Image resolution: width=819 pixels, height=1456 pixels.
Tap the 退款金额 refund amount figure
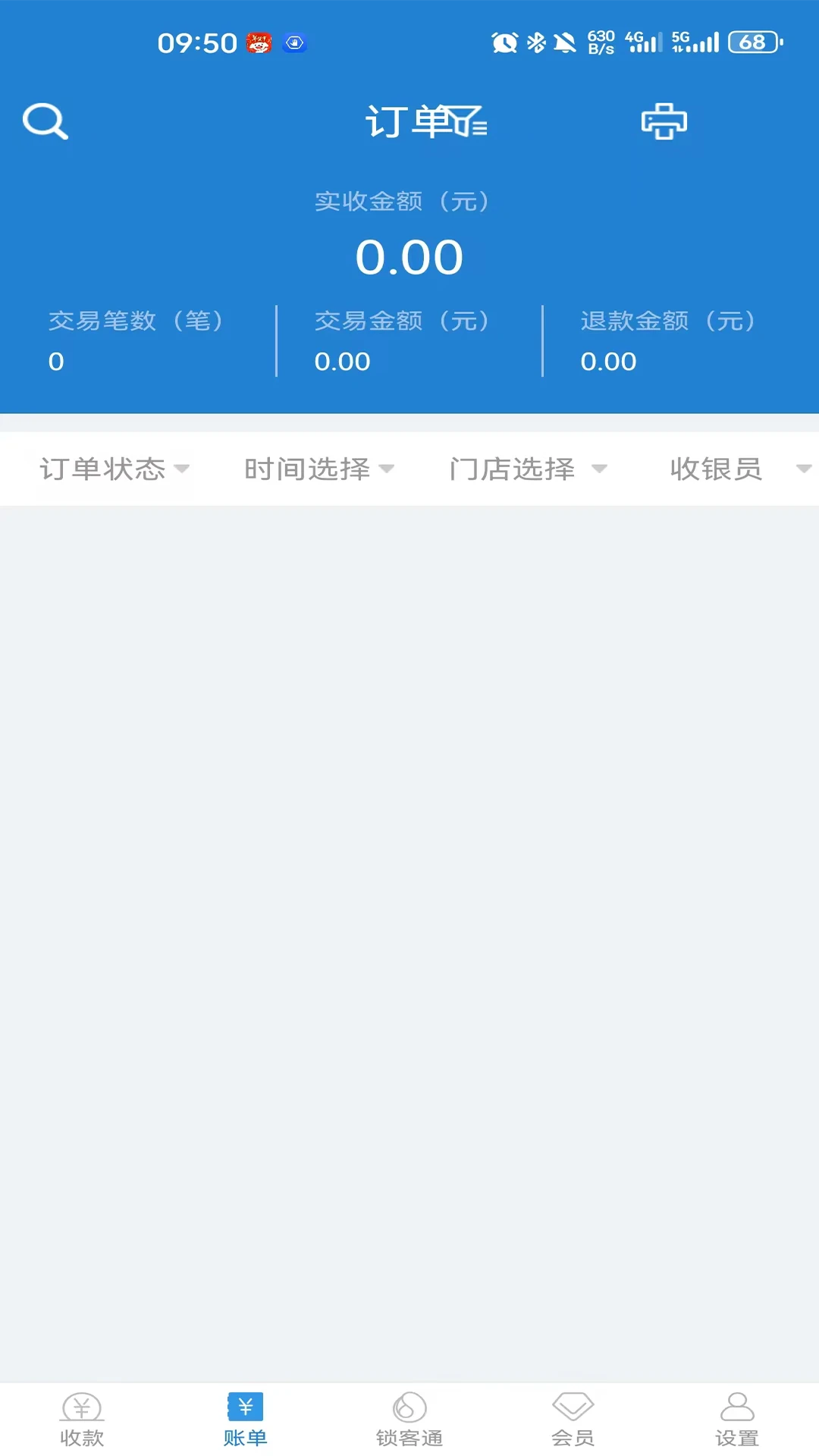click(x=609, y=361)
